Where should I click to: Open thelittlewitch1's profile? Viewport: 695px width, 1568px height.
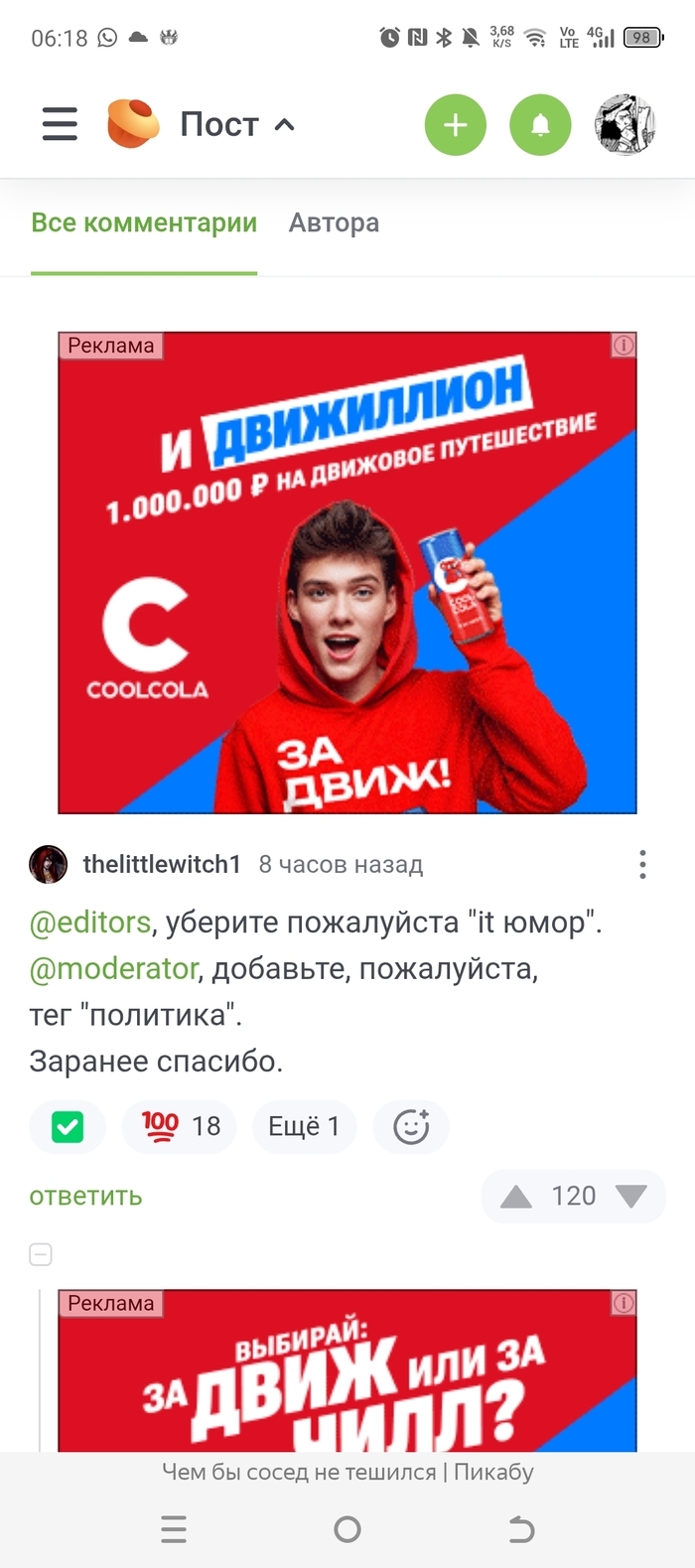click(161, 865)
